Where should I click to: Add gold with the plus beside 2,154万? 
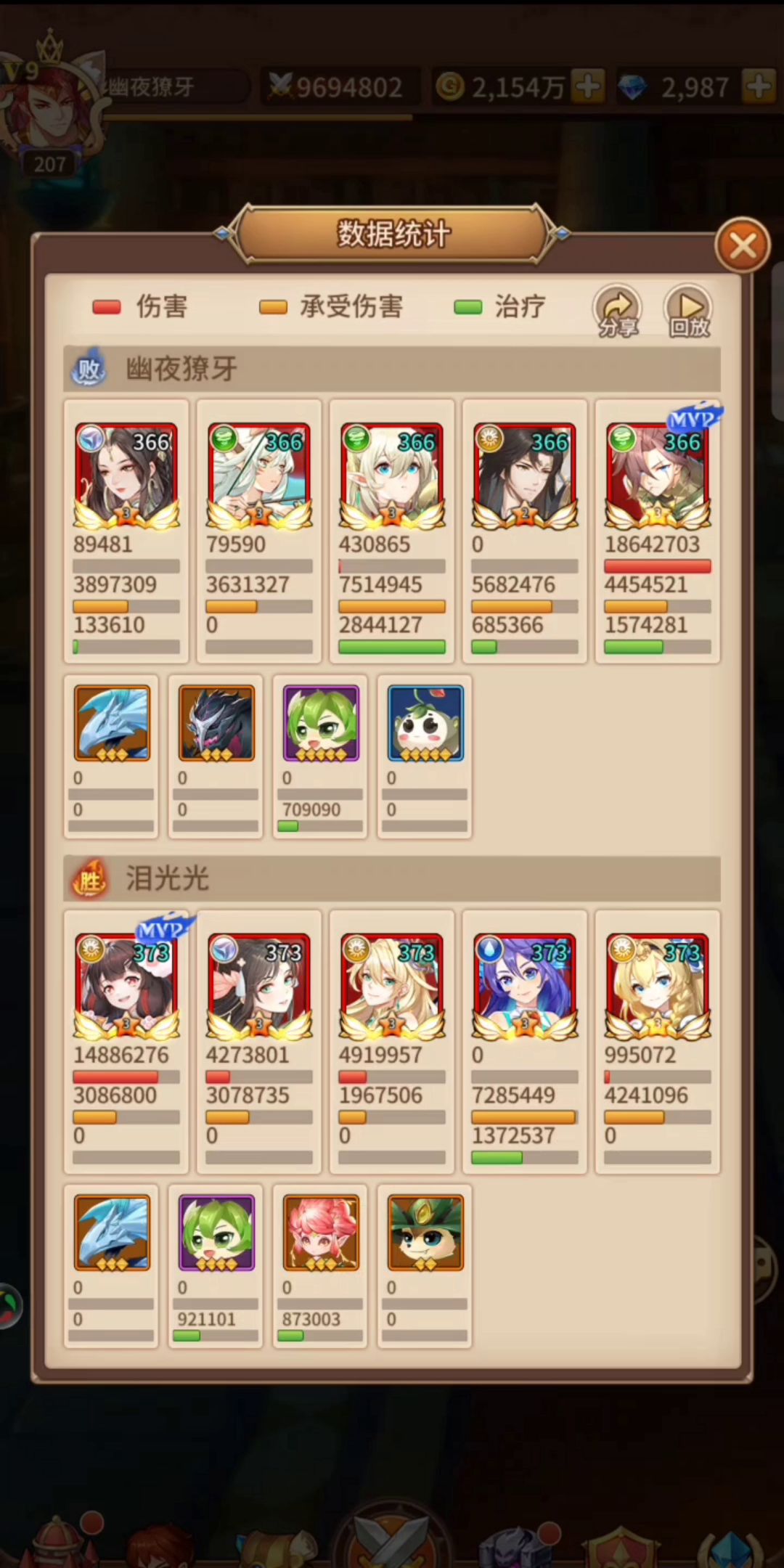tap(587, 87)
